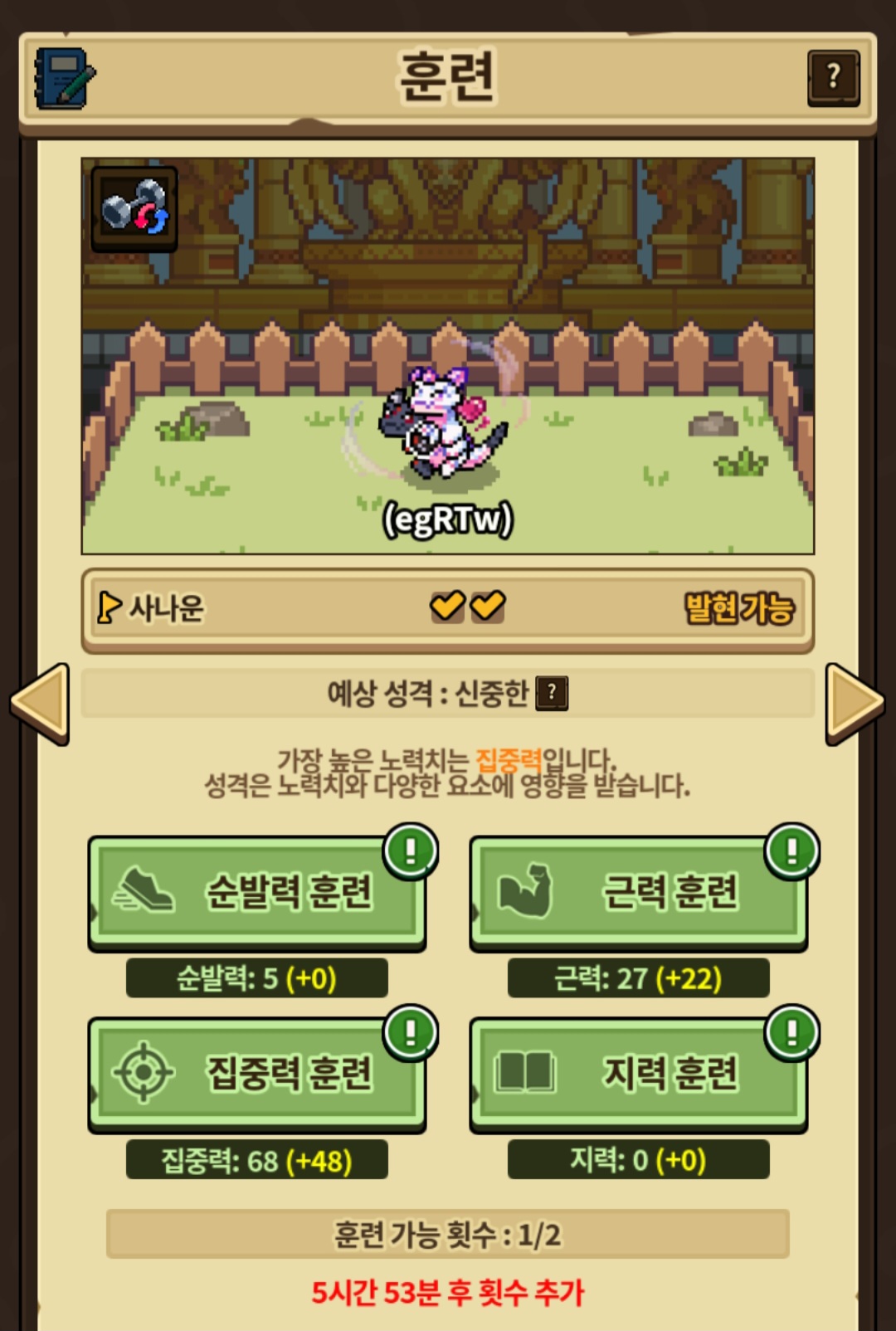This screenshot has height=1331, width=896.
Task: Open the 사나운 personality row
Action: (x=447, y=609)
